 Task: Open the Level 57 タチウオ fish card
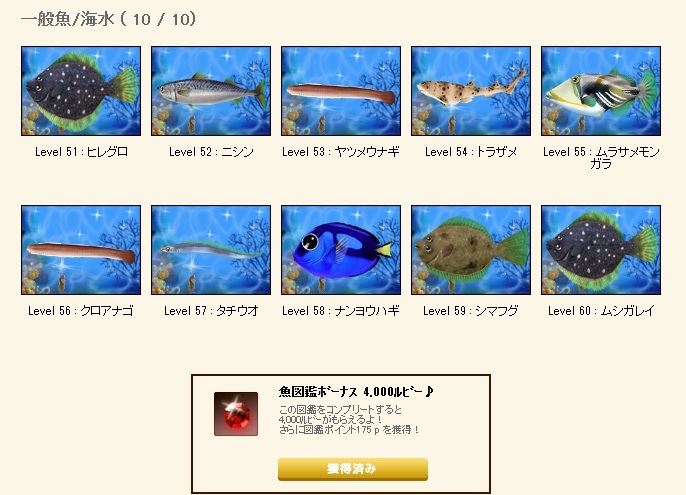[x=211, y=250]
